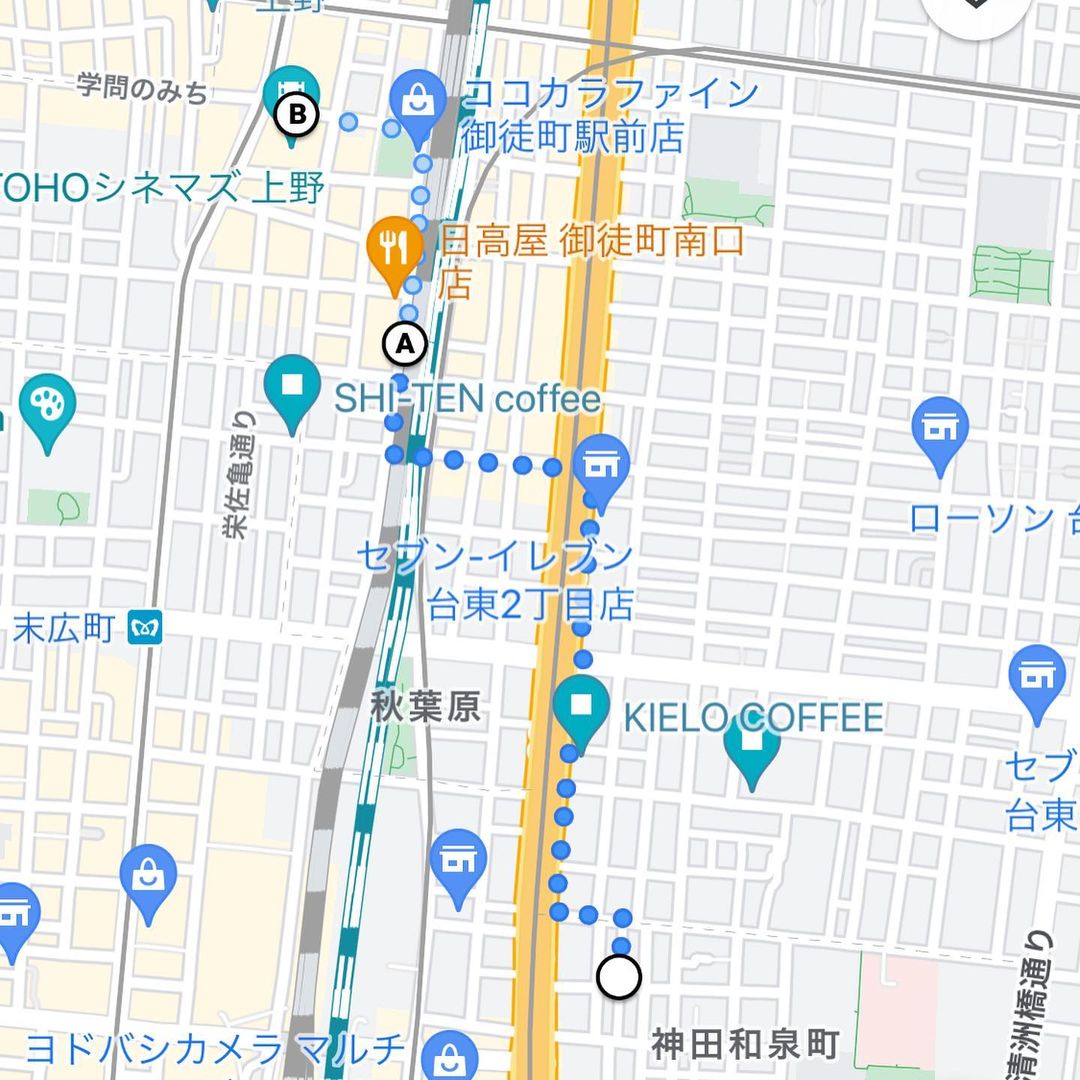Select the ローソン convenience store pin
1080x1080 pixels.
pyautogui.click(x=940, y=430)
